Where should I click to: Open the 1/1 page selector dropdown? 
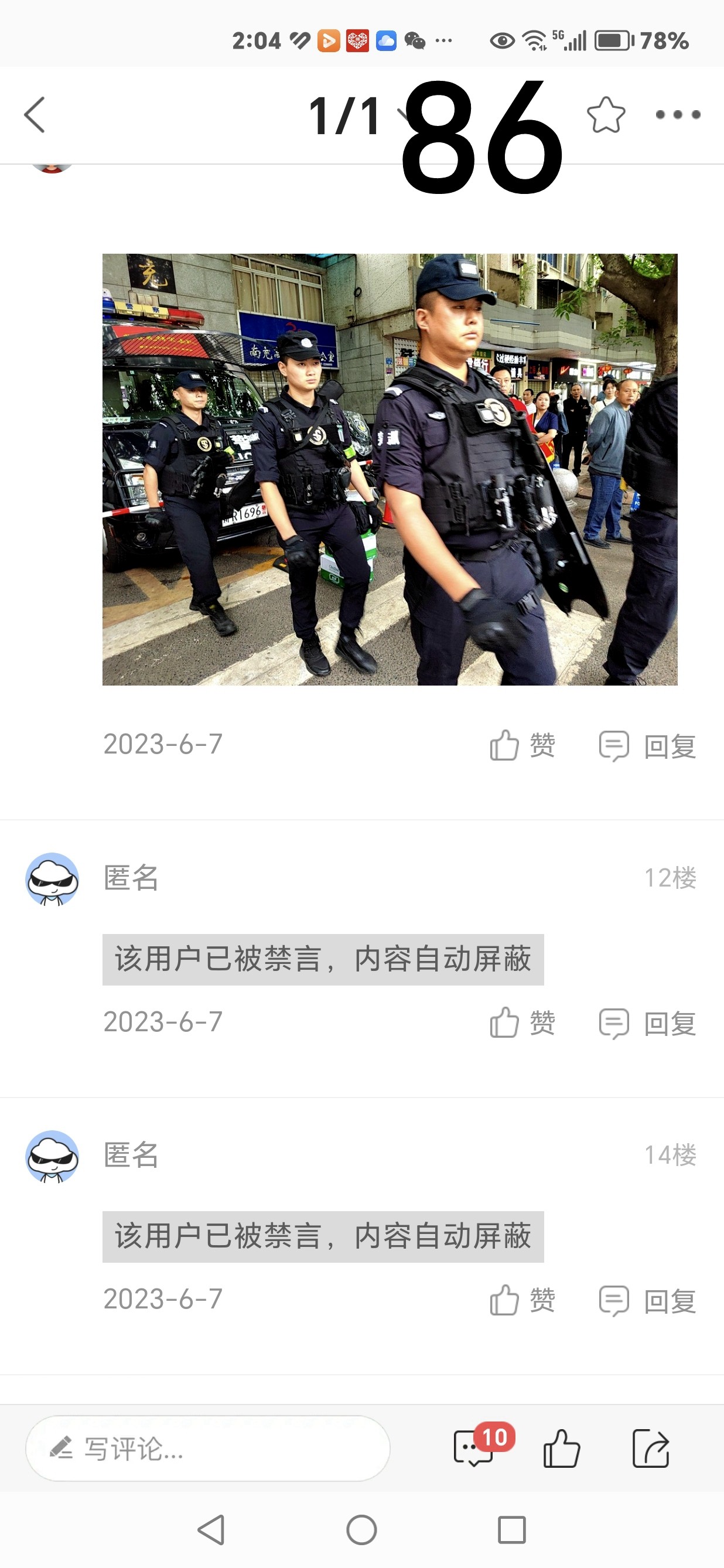pos(353,115)
